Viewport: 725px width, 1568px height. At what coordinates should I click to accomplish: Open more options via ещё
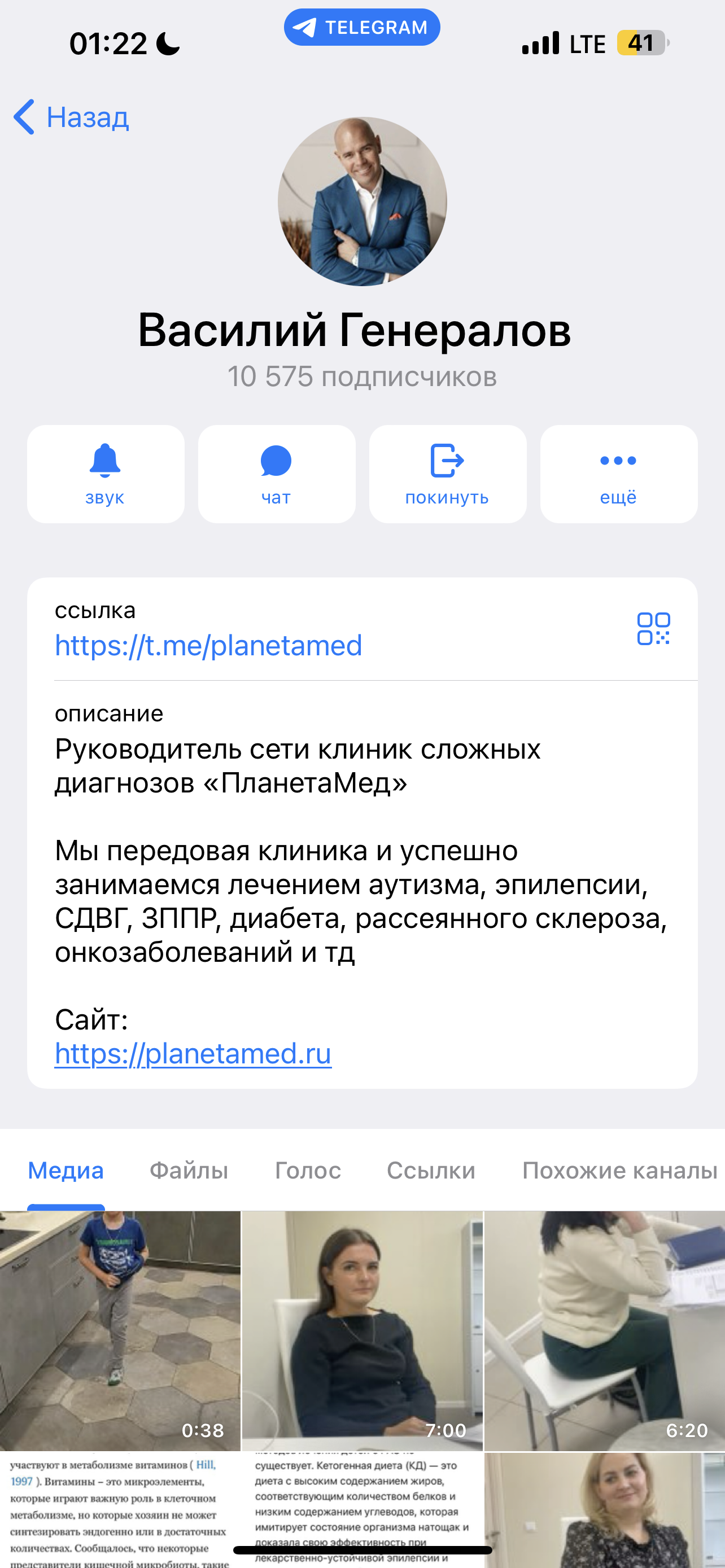[x=618, y=474]
